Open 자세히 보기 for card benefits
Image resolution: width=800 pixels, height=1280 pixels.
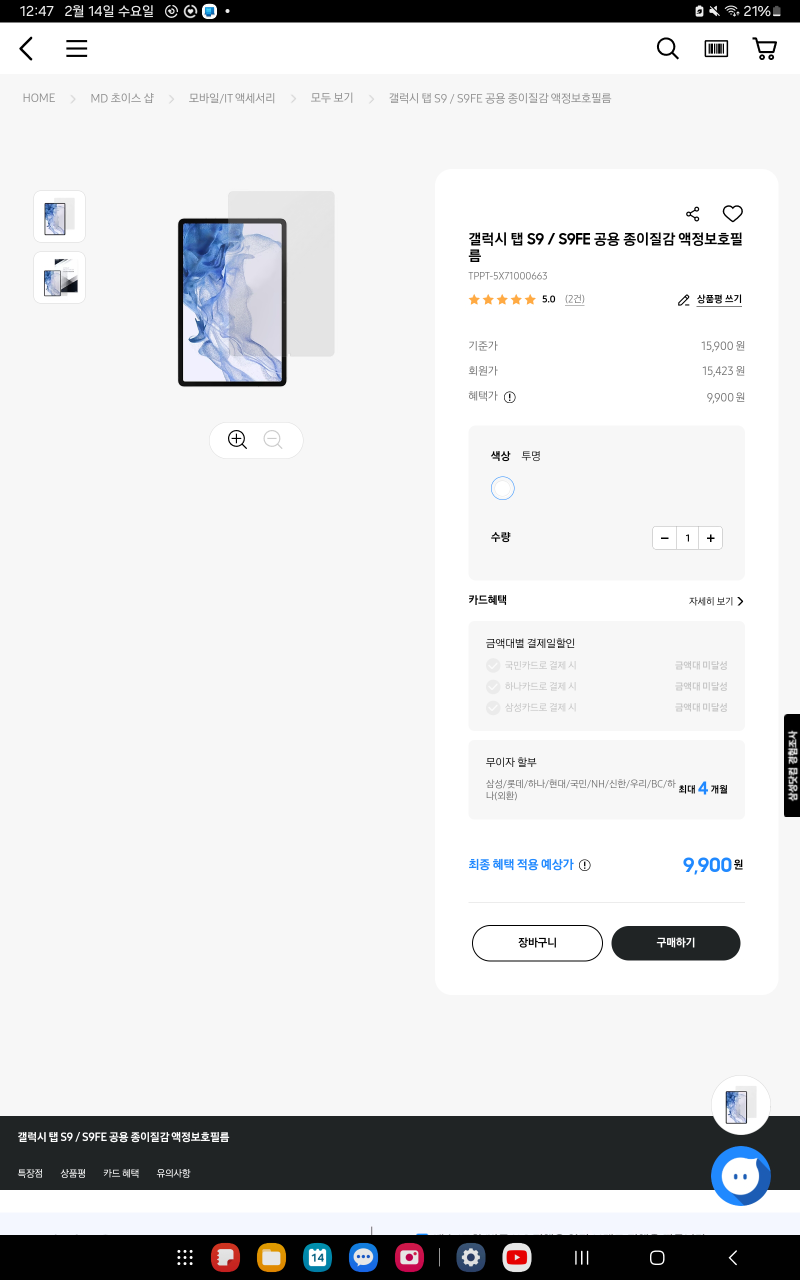pyautogui.click(x=715, y=601)
